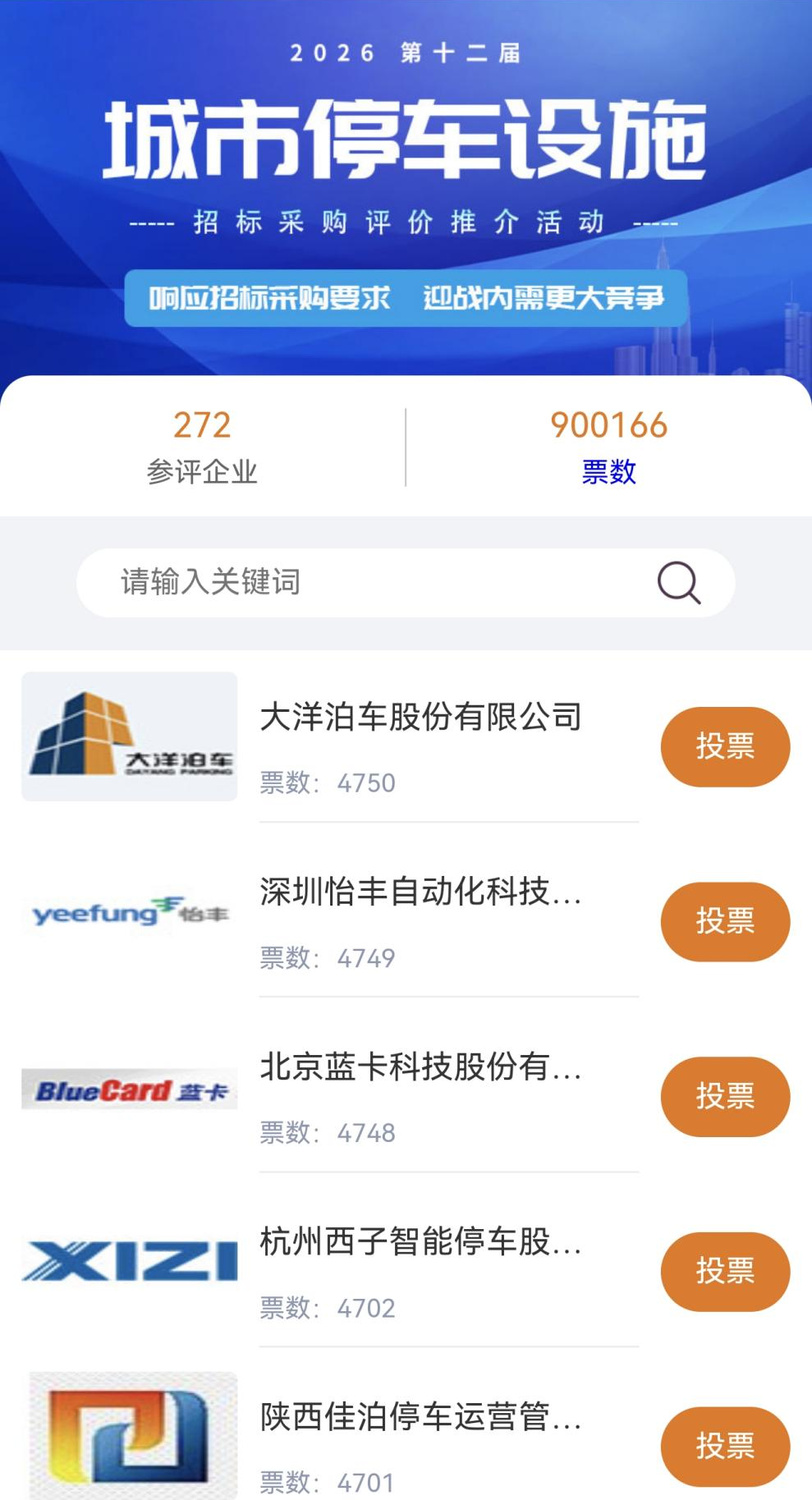Image resolution: width=812 pixels, height=1500 pixels.
Task: View details of 杭州西子智能停车
Action: click(420, 1241)
